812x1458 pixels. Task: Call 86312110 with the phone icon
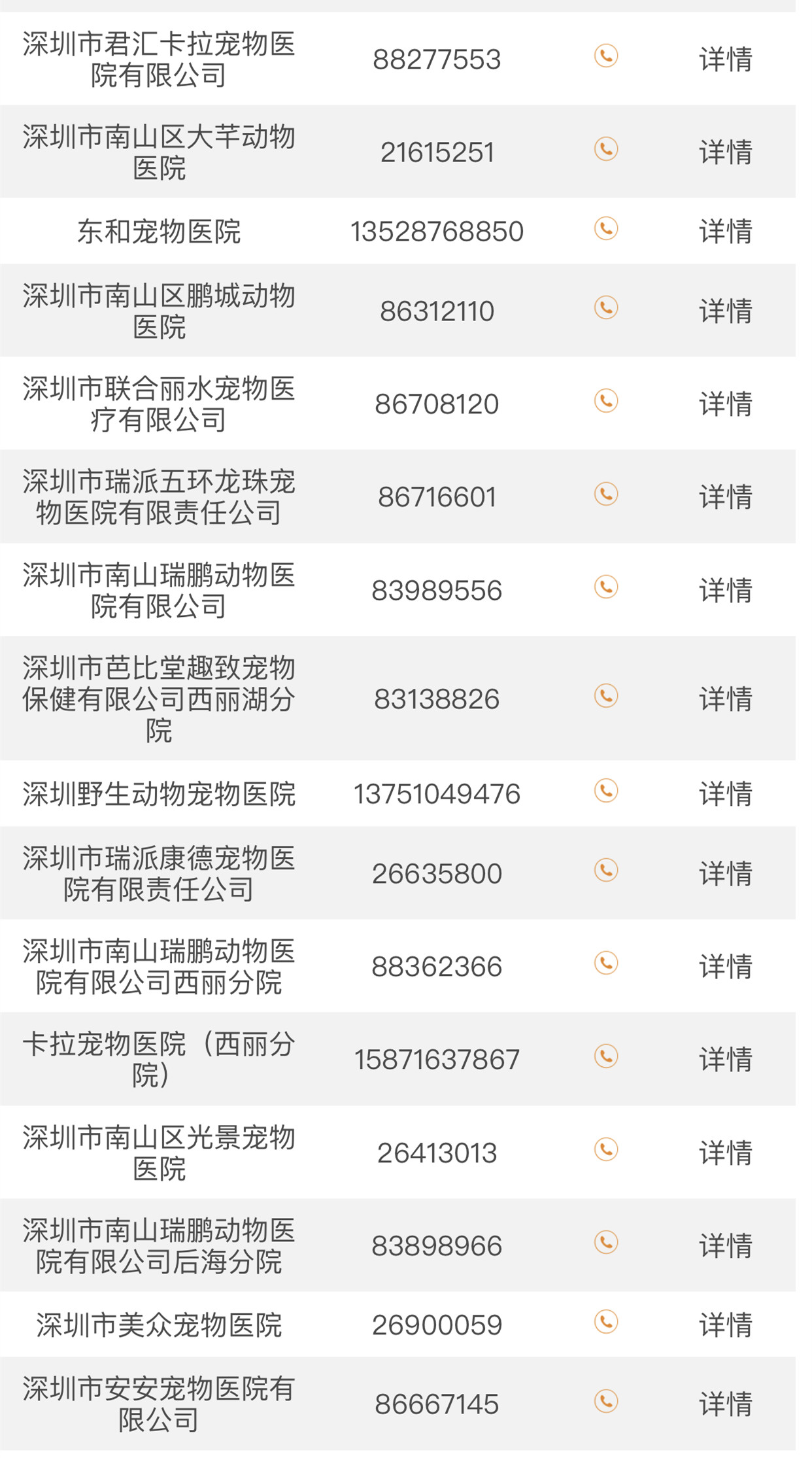(x=606, y=307)
